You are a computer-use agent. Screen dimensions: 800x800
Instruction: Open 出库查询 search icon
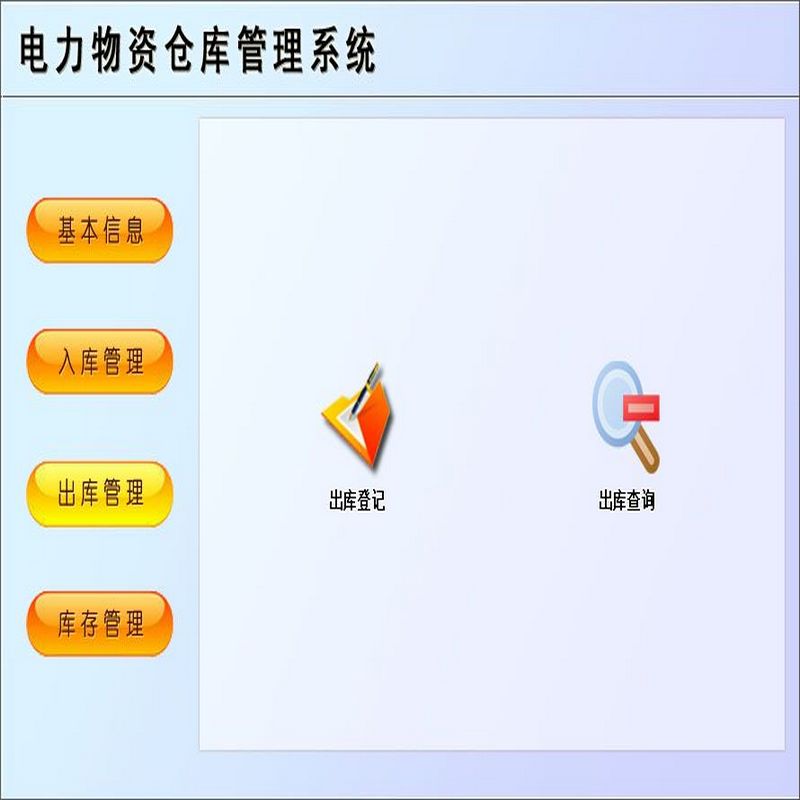[x=627, y=418]
